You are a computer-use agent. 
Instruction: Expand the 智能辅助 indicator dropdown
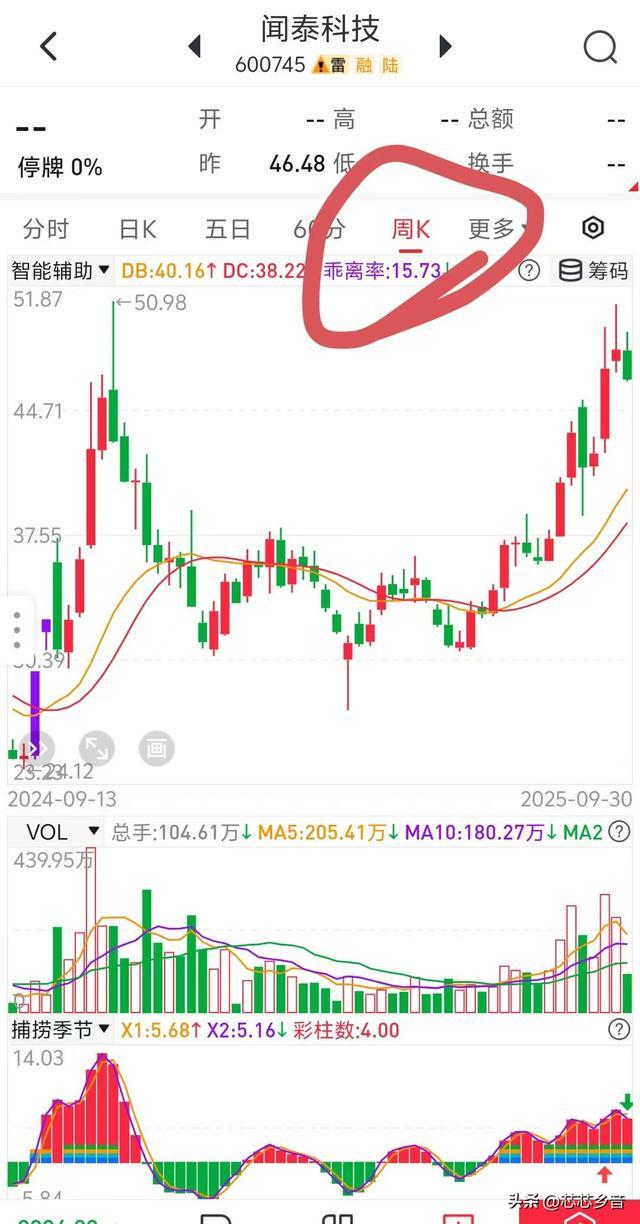tap(60, 270)
